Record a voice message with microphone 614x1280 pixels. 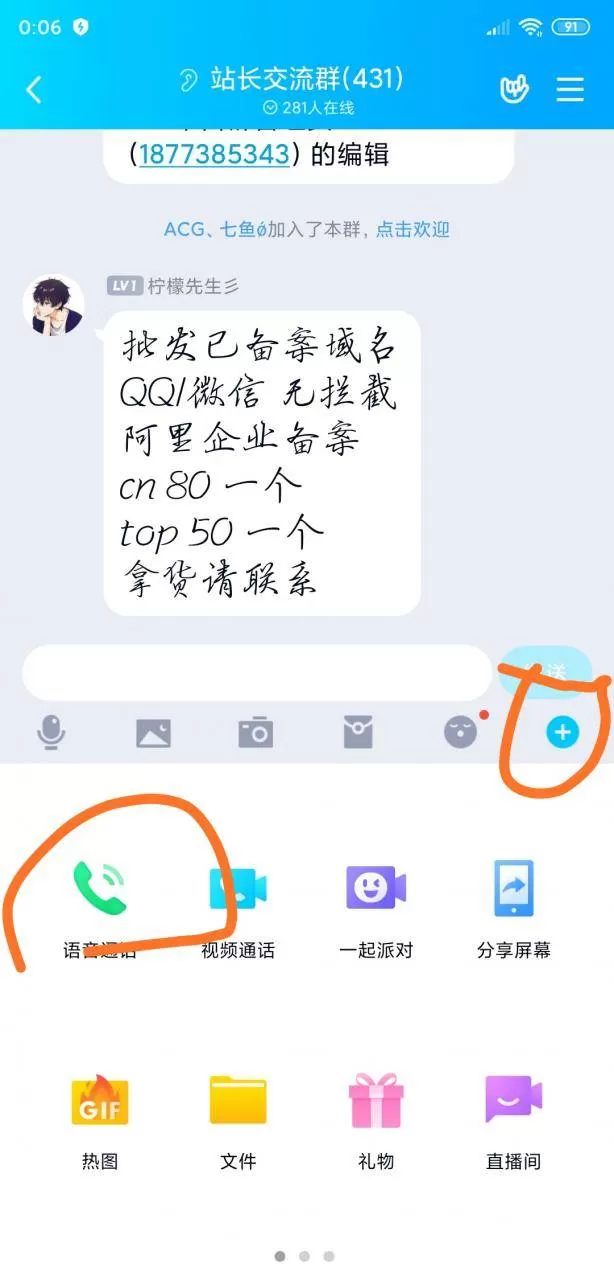(51, 733)
